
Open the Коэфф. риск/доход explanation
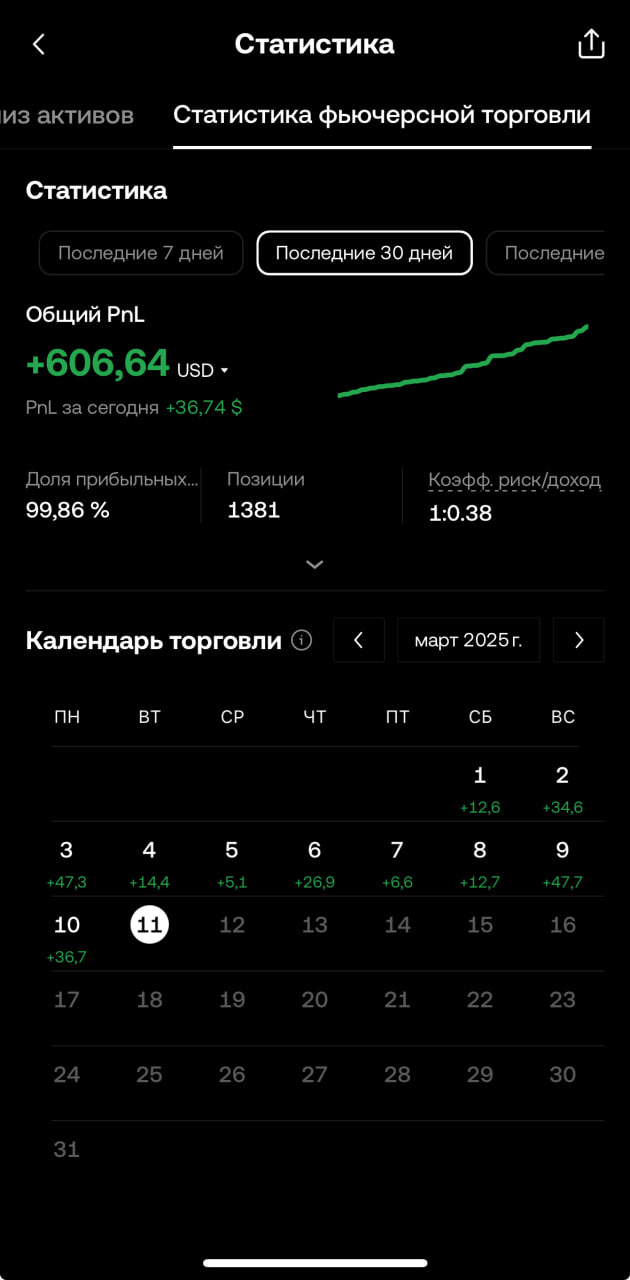pyautogui.click(x=514, y=480)
